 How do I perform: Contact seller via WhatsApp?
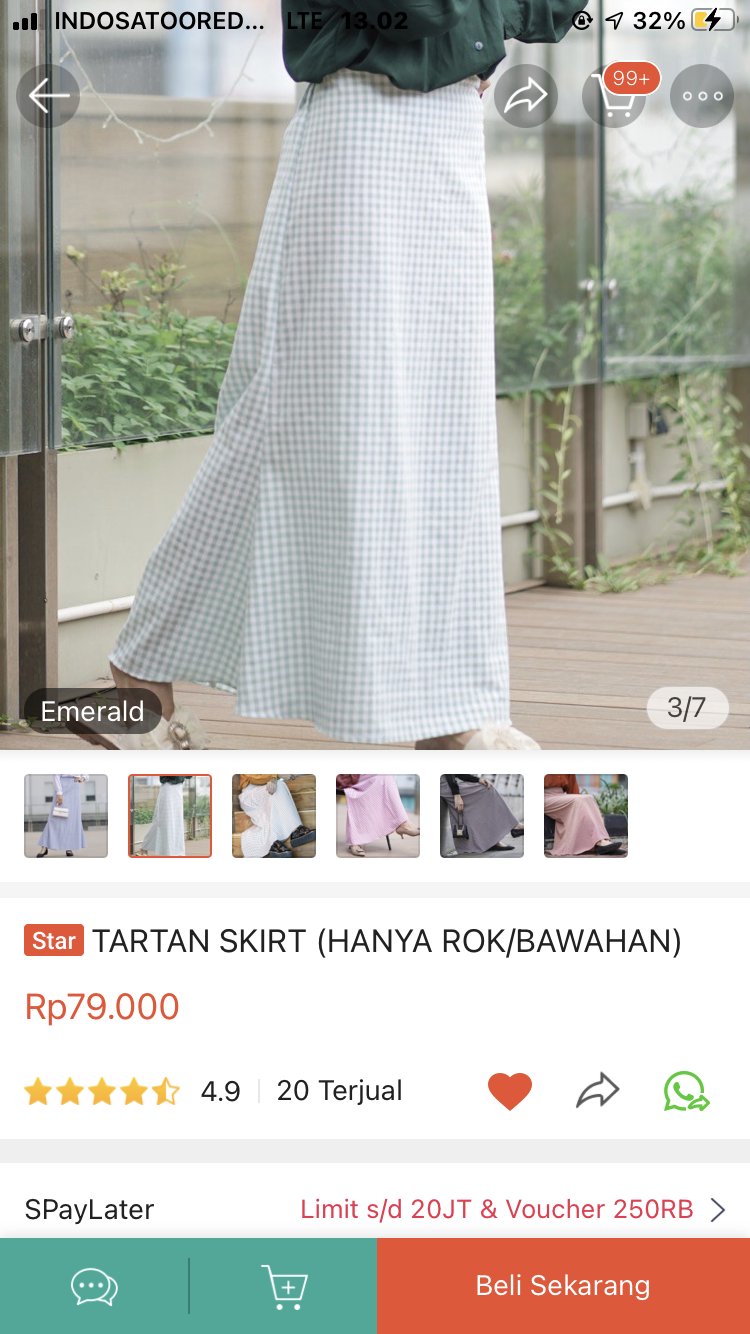click(684, 1090)
